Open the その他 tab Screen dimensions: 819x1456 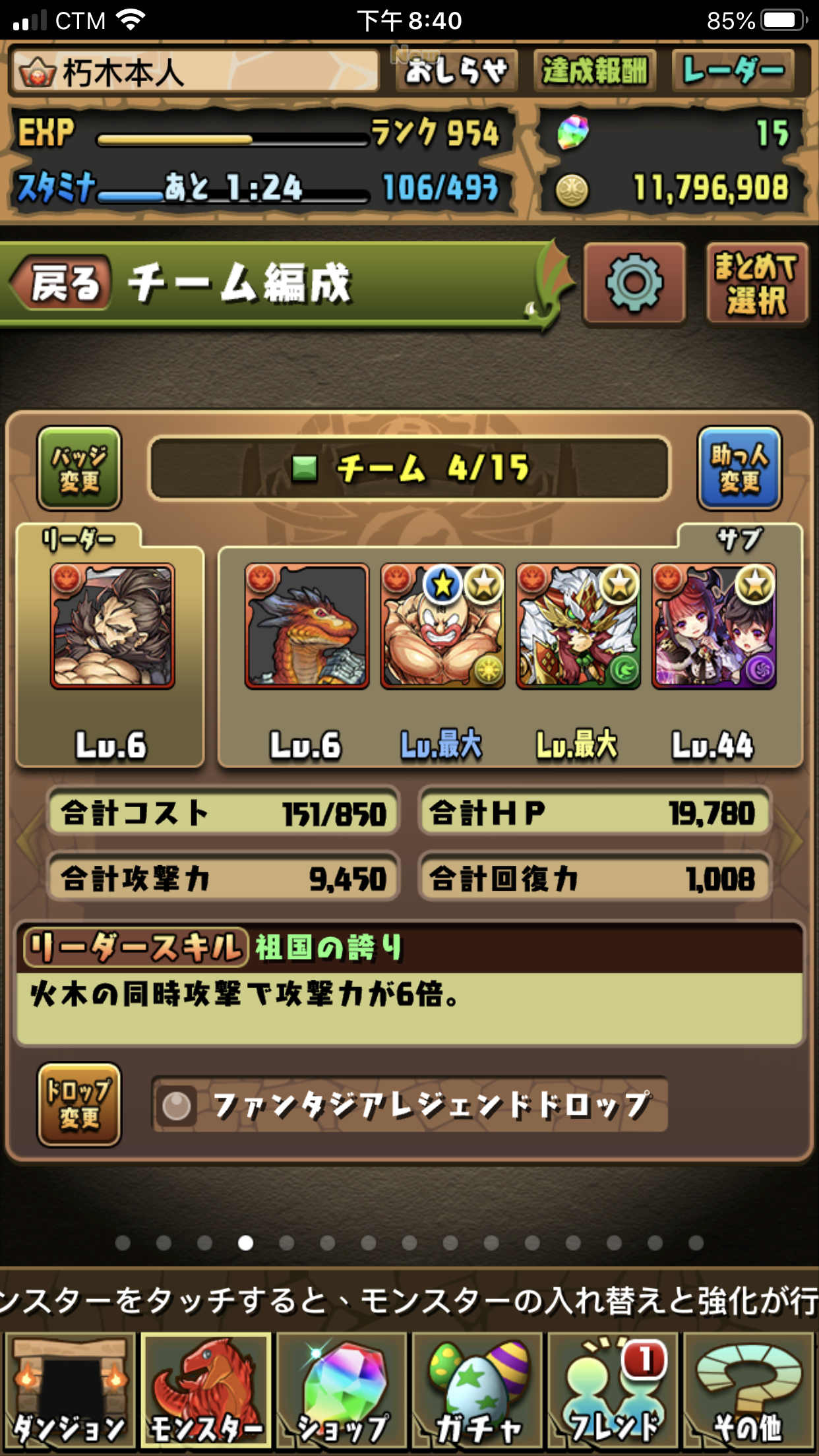(750, 1390)
